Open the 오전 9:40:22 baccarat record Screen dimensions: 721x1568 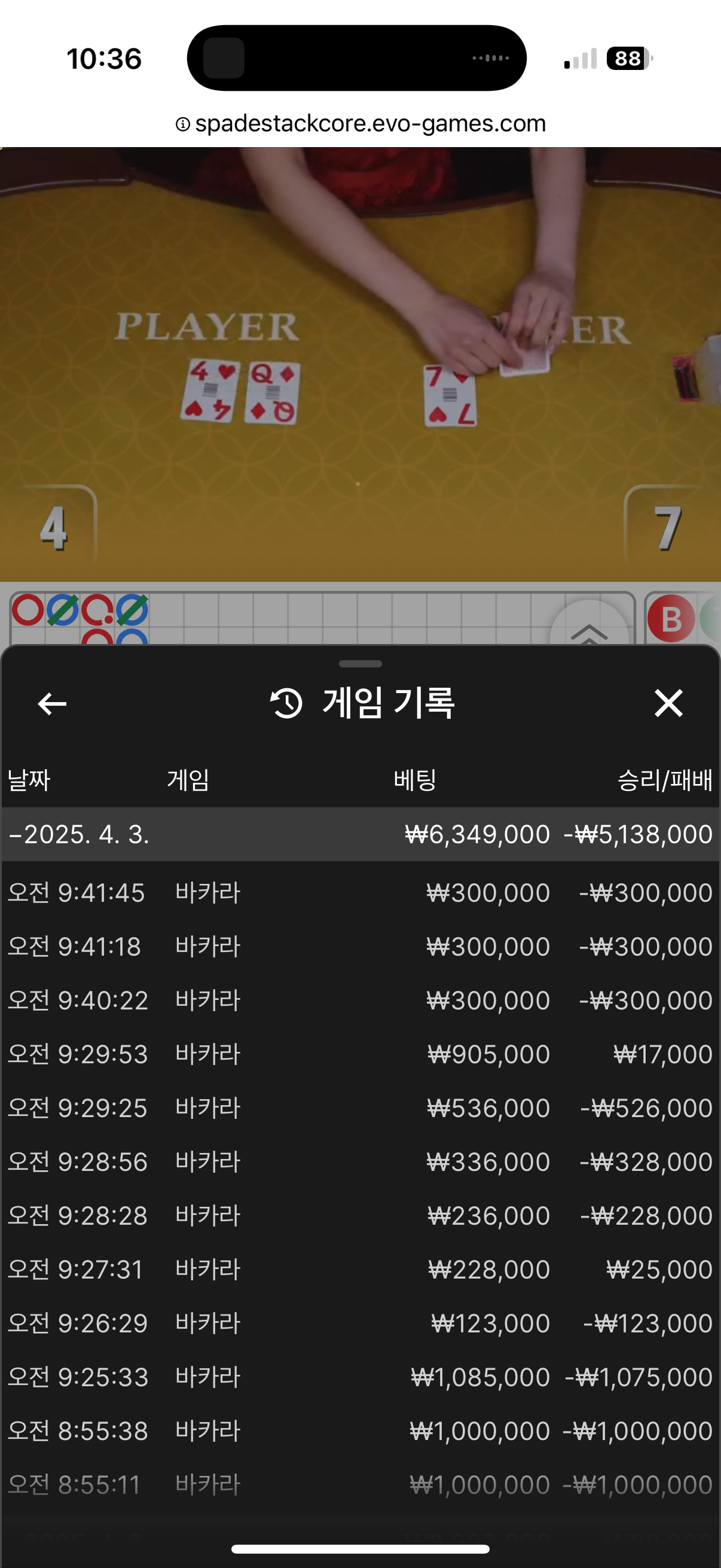[x=360, y=1000]
